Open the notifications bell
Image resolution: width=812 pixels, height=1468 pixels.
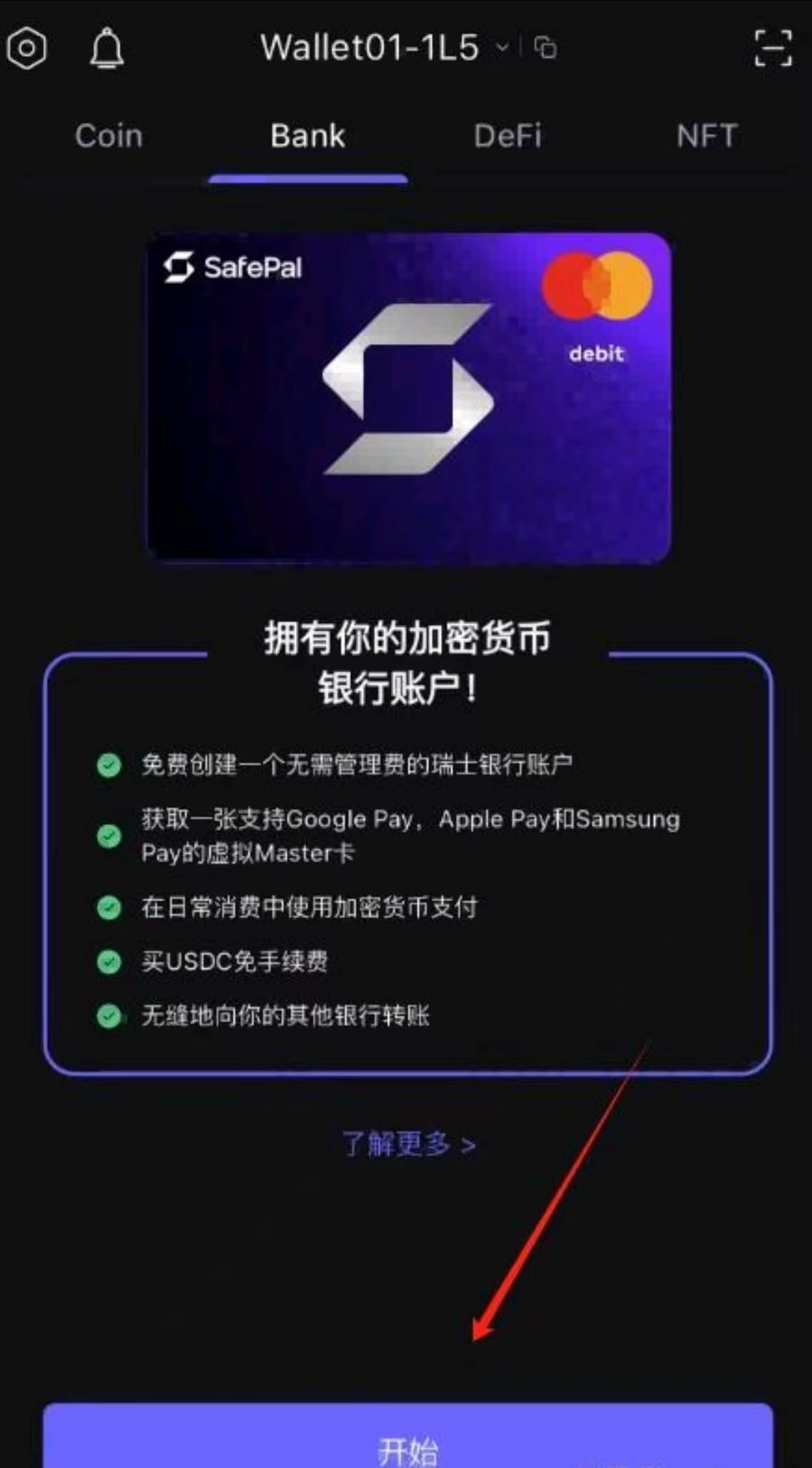[107, 49]
